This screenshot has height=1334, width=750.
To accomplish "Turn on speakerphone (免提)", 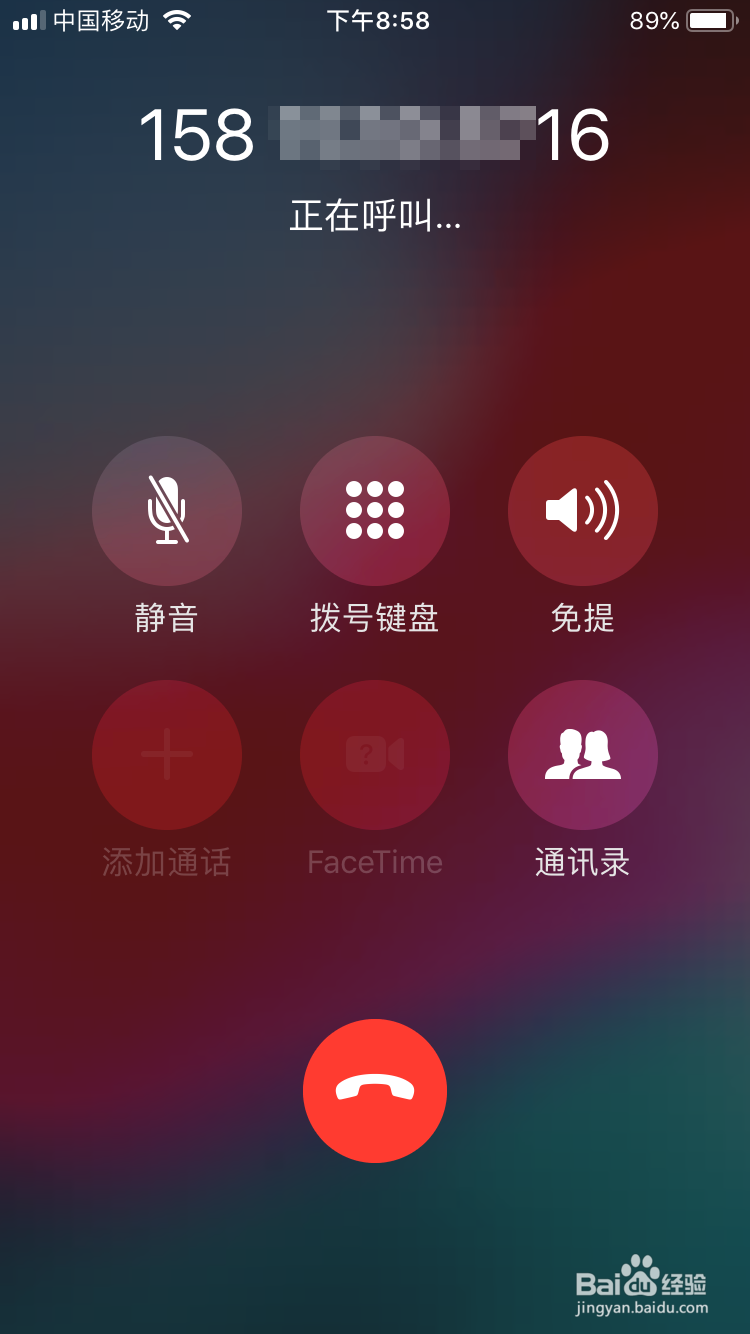I will (583, 511).
